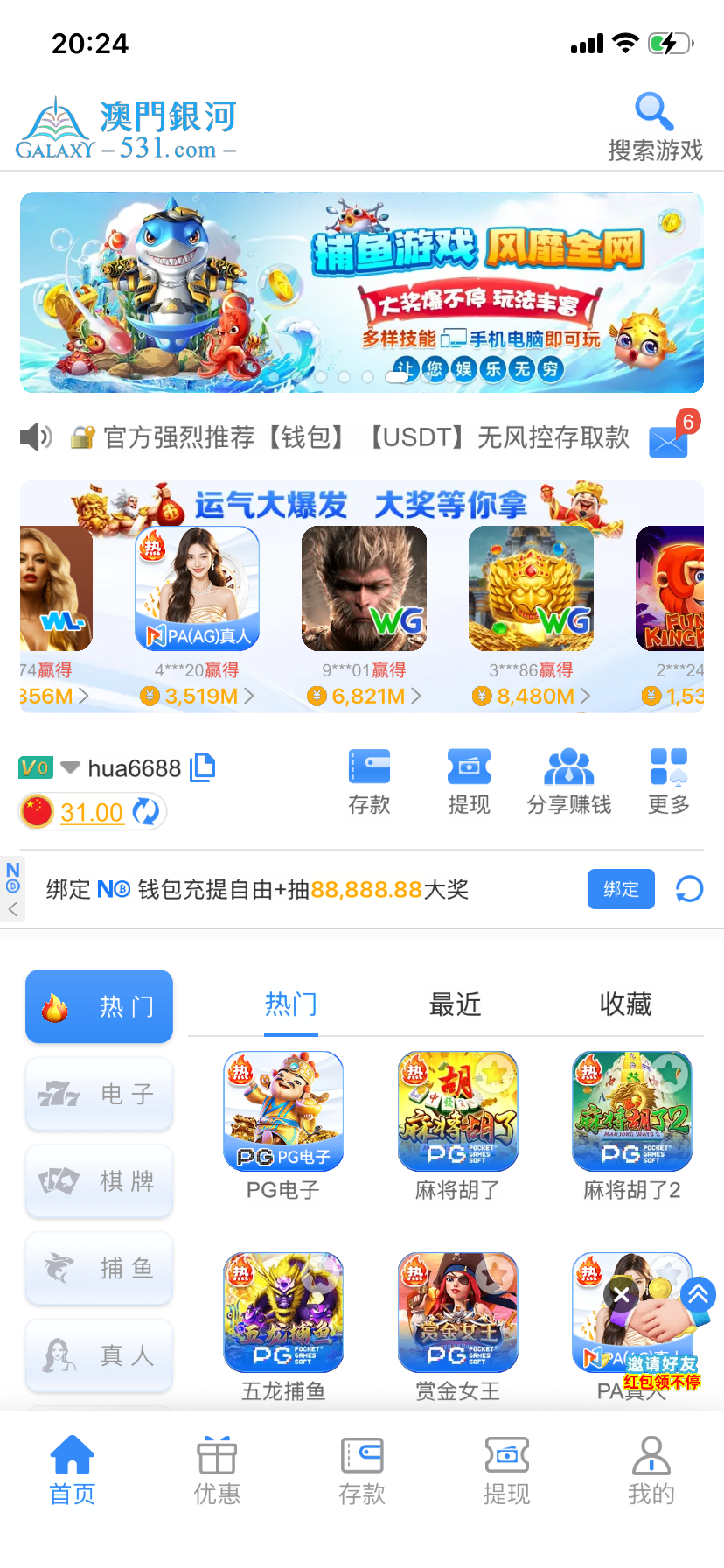Viewport: 724px width, 1568px height.
Task: Switch to the 最近 tab
Action: pos(455,1004)
